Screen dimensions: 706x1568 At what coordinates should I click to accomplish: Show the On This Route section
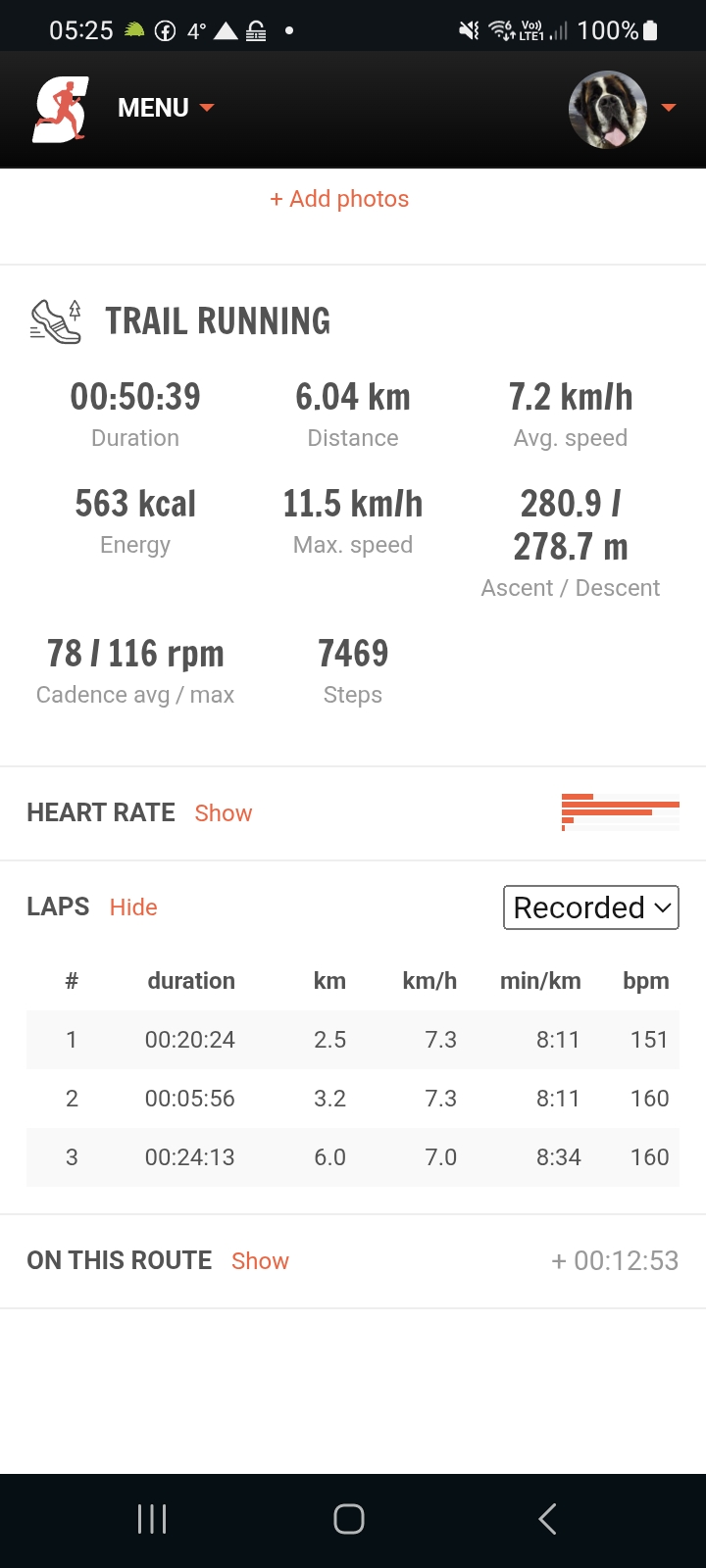(260, 1261)
